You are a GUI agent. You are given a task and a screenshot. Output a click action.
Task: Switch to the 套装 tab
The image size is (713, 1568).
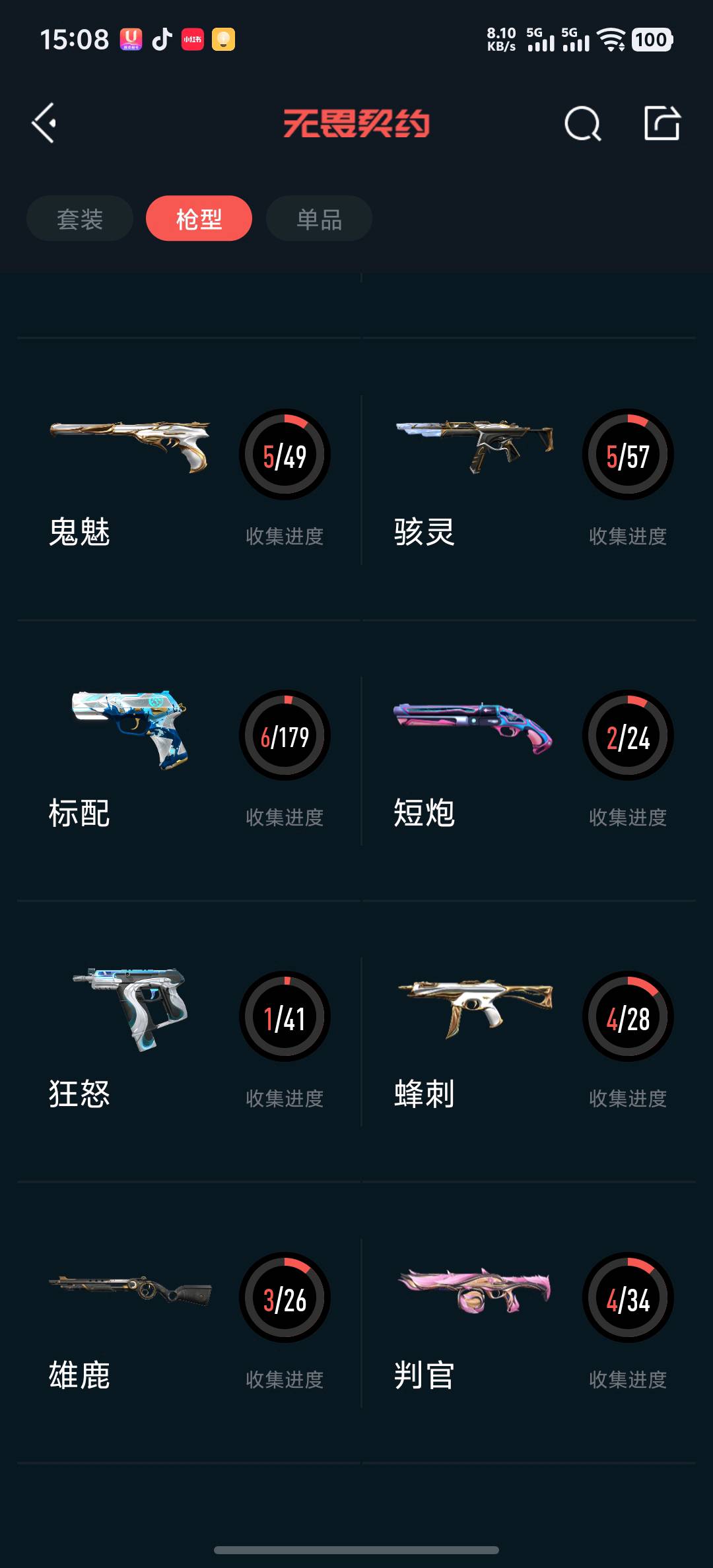[80, 219]
